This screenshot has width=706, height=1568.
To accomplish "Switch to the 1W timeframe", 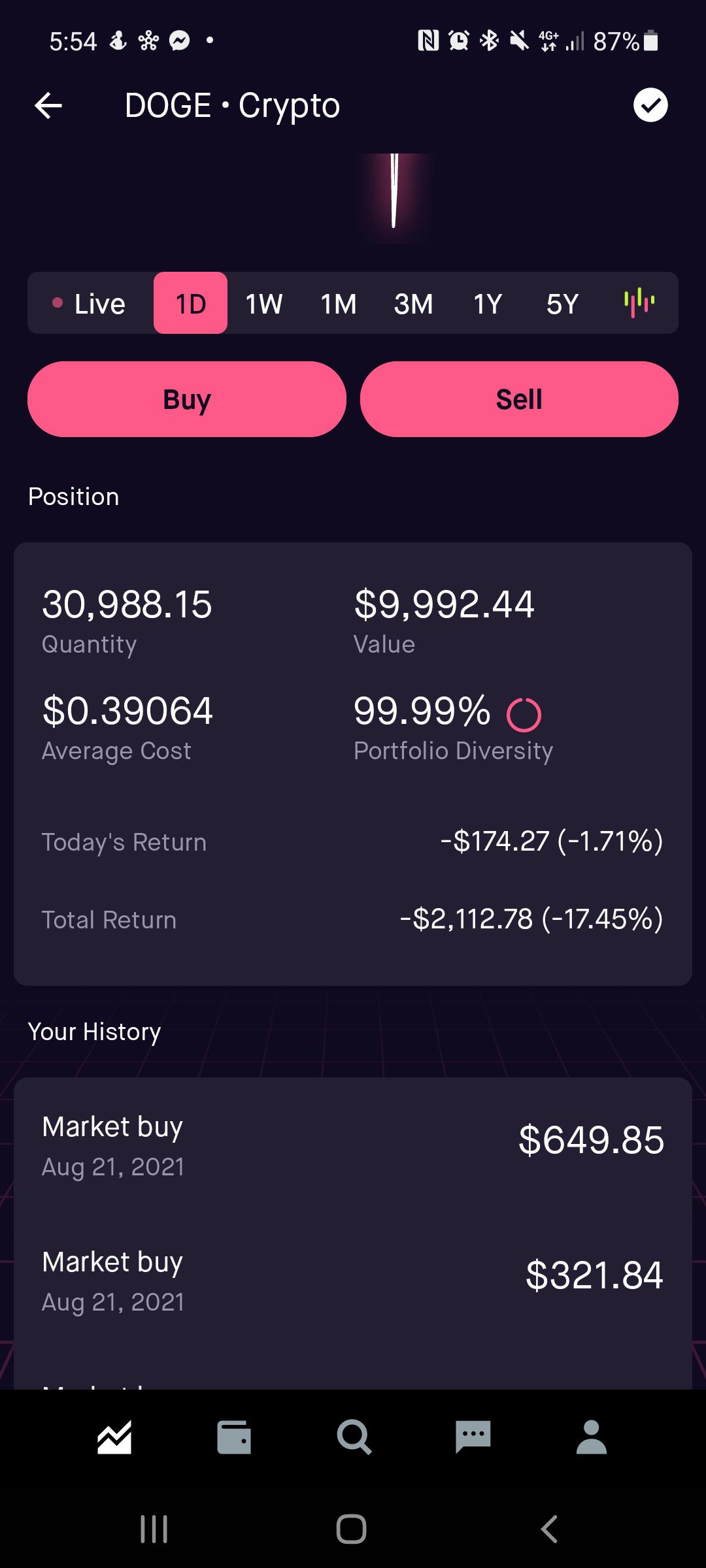I will pos(264,303).
